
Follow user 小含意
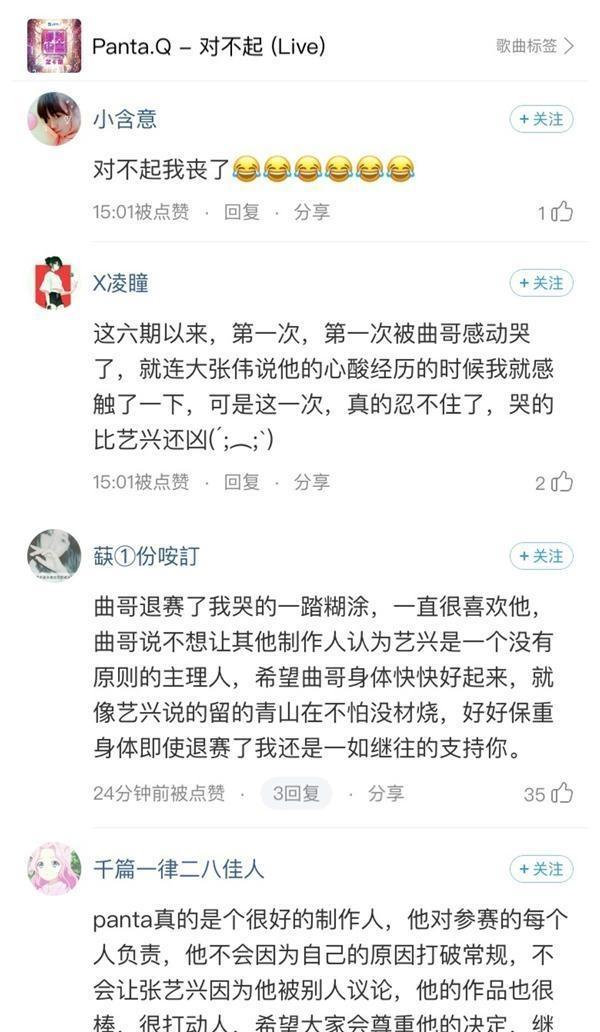541,119
